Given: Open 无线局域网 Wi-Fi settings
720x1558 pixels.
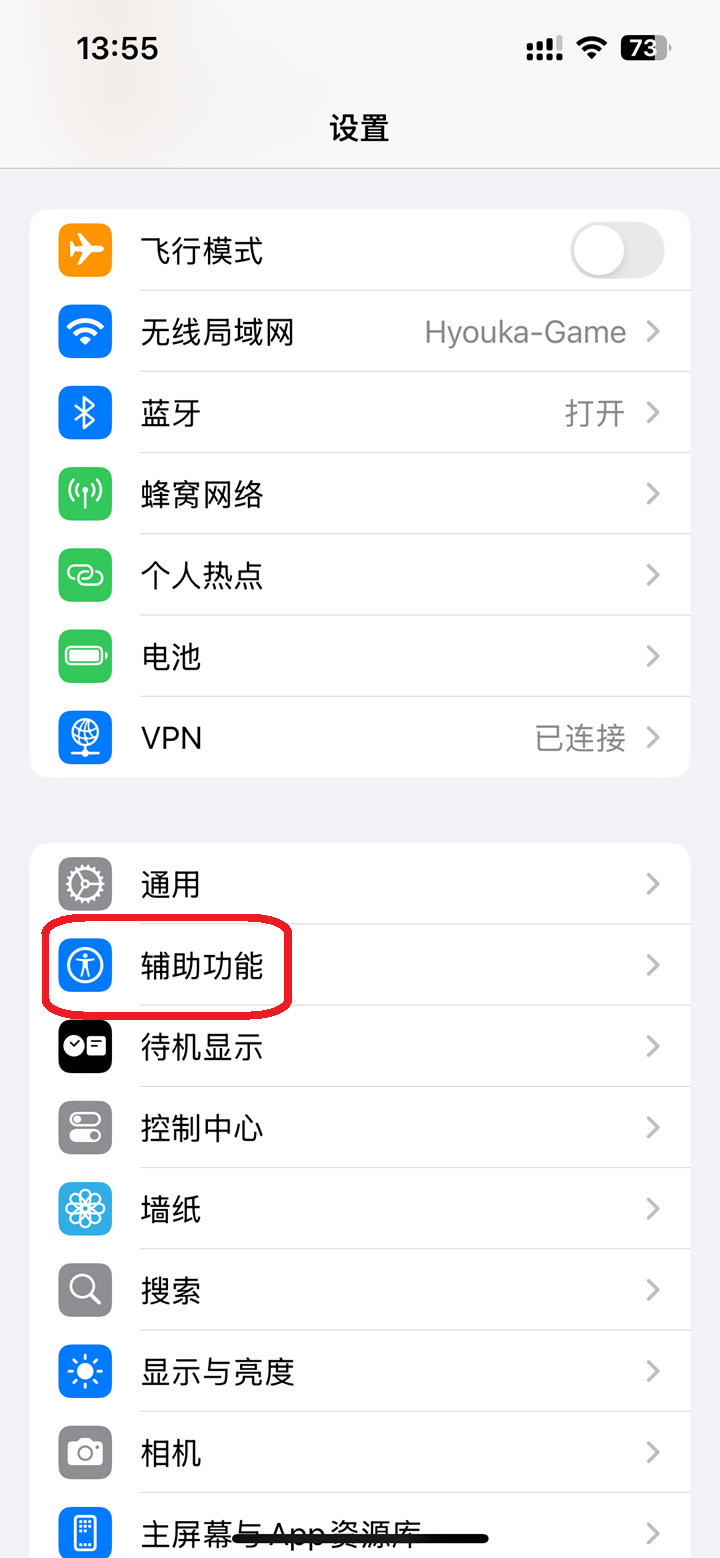Looking at the screenshot, I should tap(360, 332).
